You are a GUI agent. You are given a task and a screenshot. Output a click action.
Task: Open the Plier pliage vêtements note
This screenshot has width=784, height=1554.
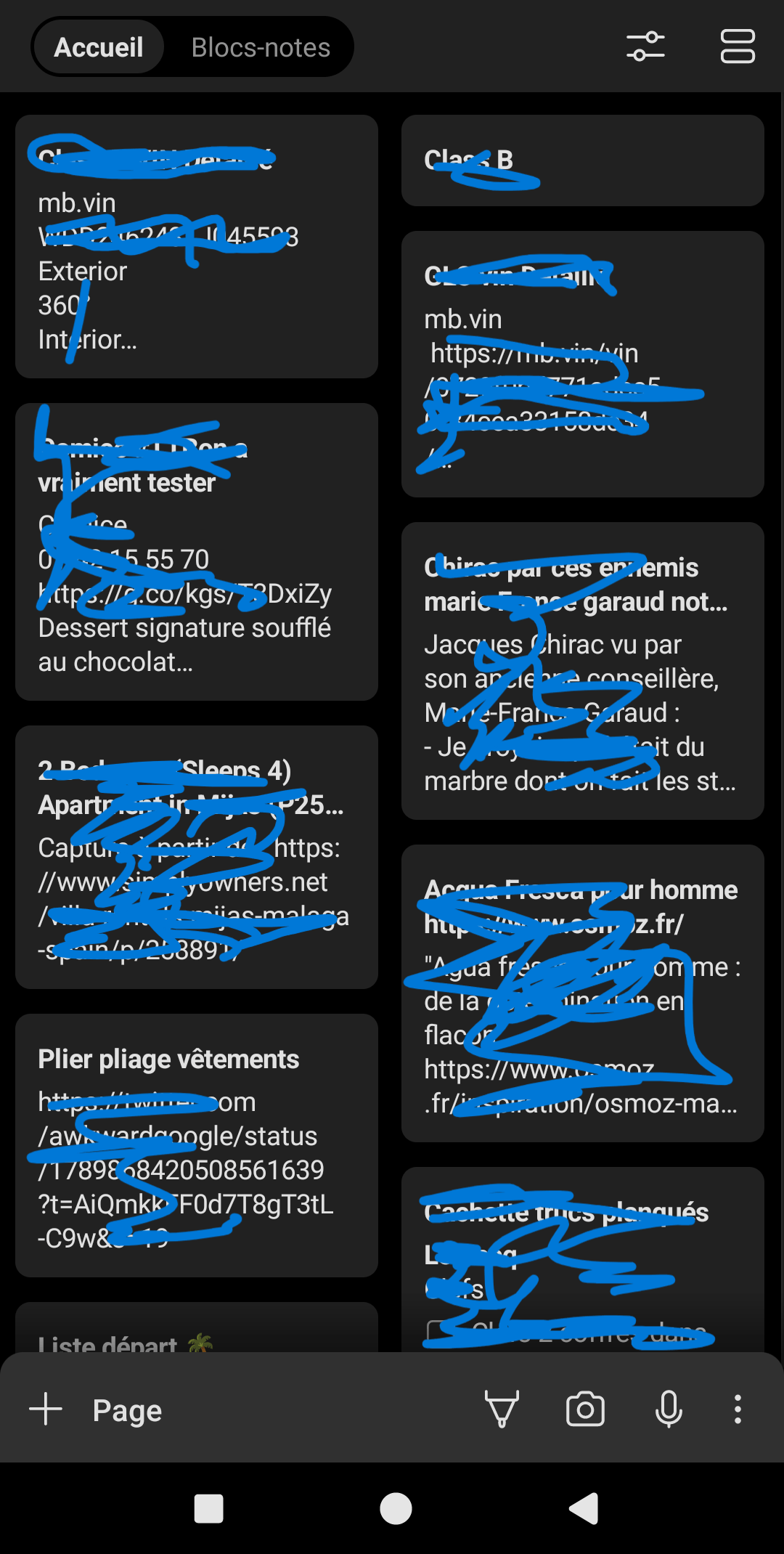pyautogui.click(x=197, y=1145)
